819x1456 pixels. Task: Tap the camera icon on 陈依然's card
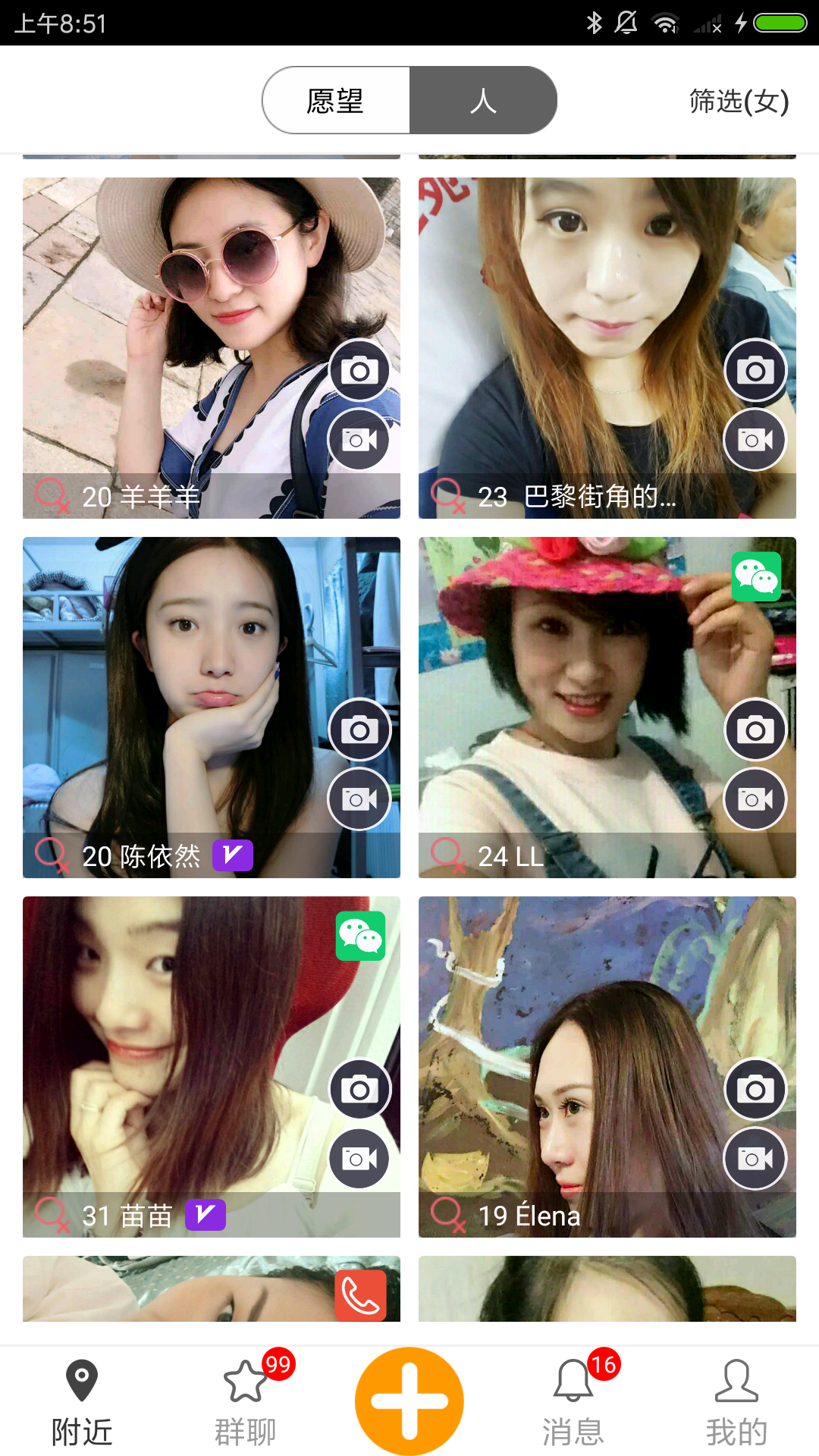[359, 730]
